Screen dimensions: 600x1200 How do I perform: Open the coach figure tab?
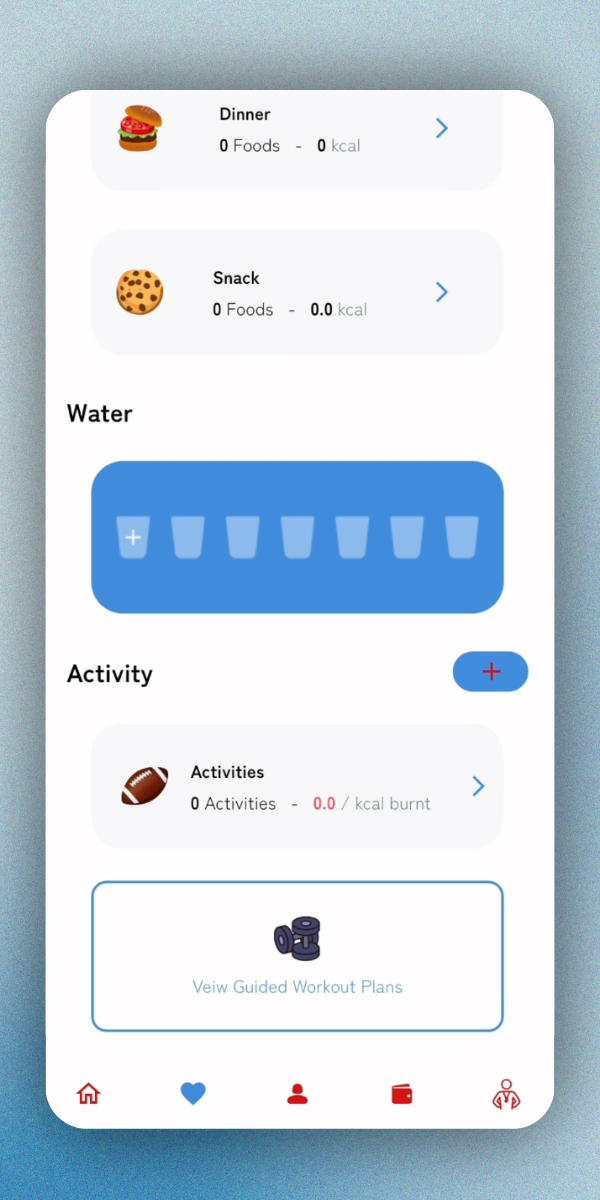coord(506,1094)
